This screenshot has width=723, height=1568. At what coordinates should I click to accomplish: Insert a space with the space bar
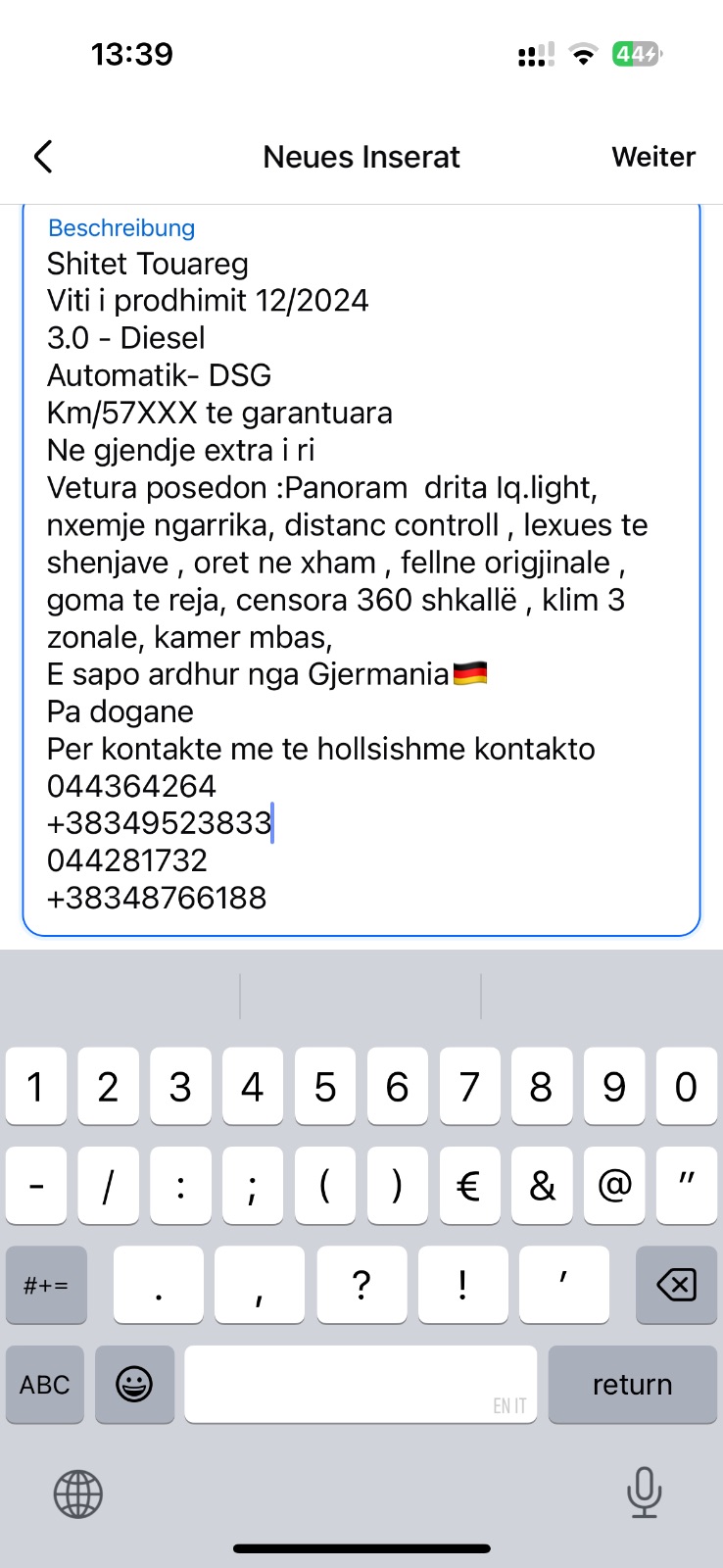click(361, 1384)
